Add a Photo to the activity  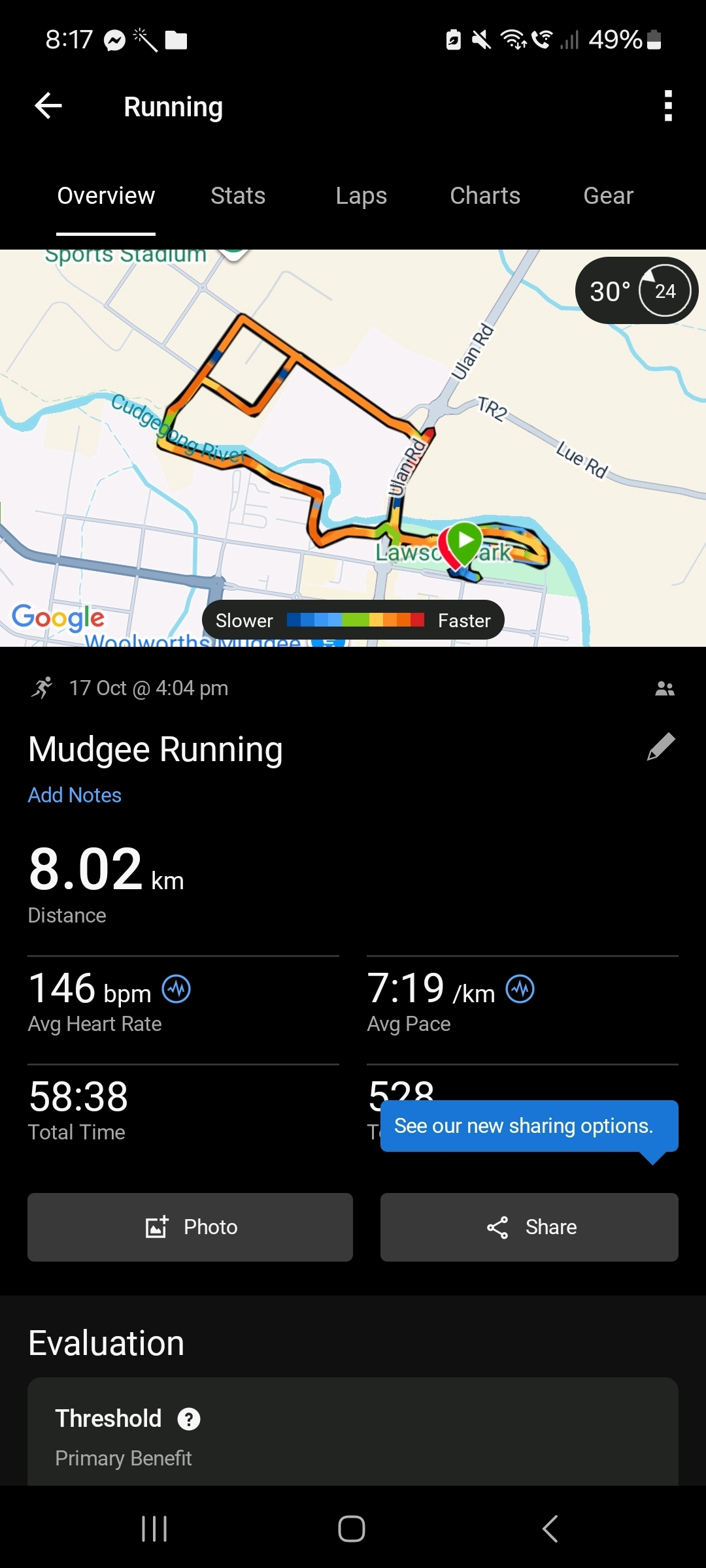point(190,1227)
